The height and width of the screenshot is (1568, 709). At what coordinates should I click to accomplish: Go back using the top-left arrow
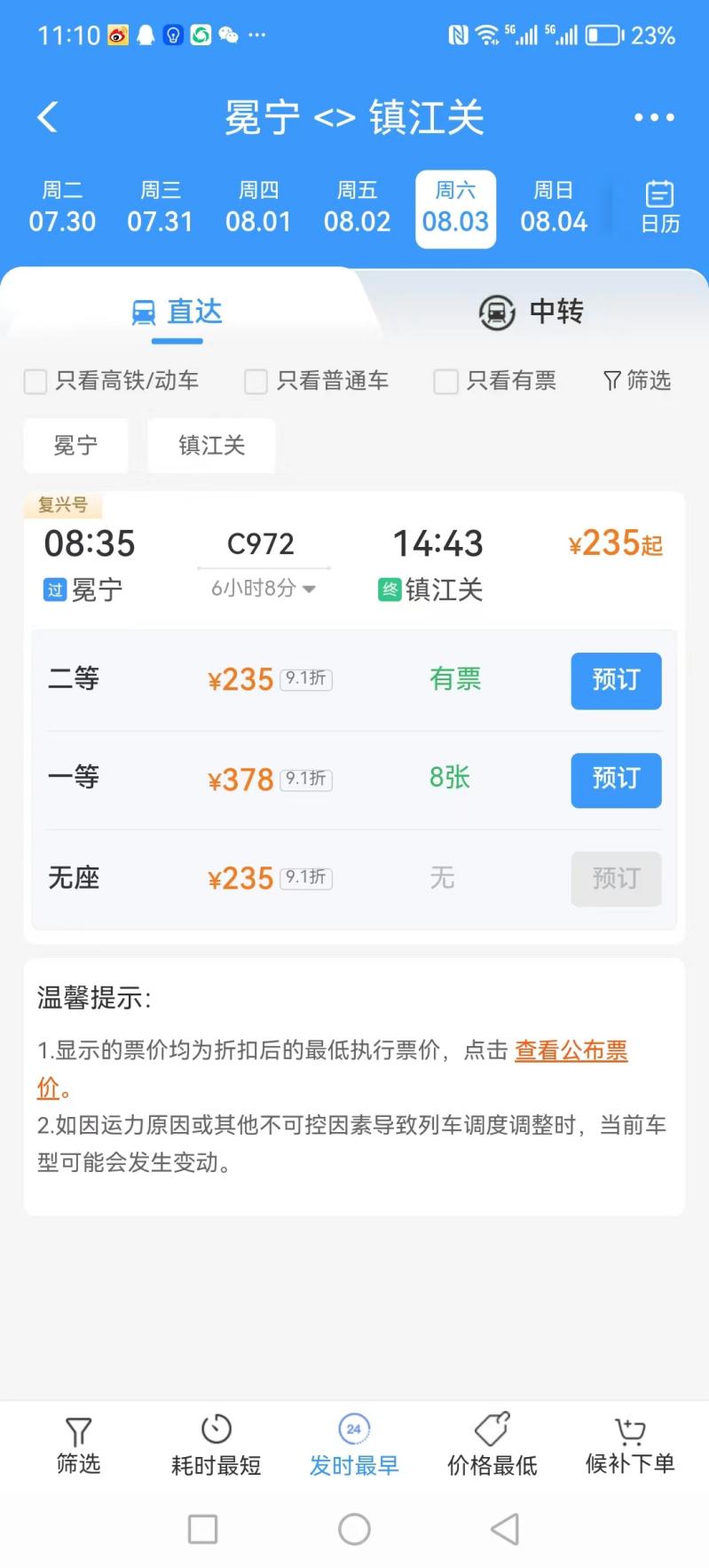coord(48,117)
